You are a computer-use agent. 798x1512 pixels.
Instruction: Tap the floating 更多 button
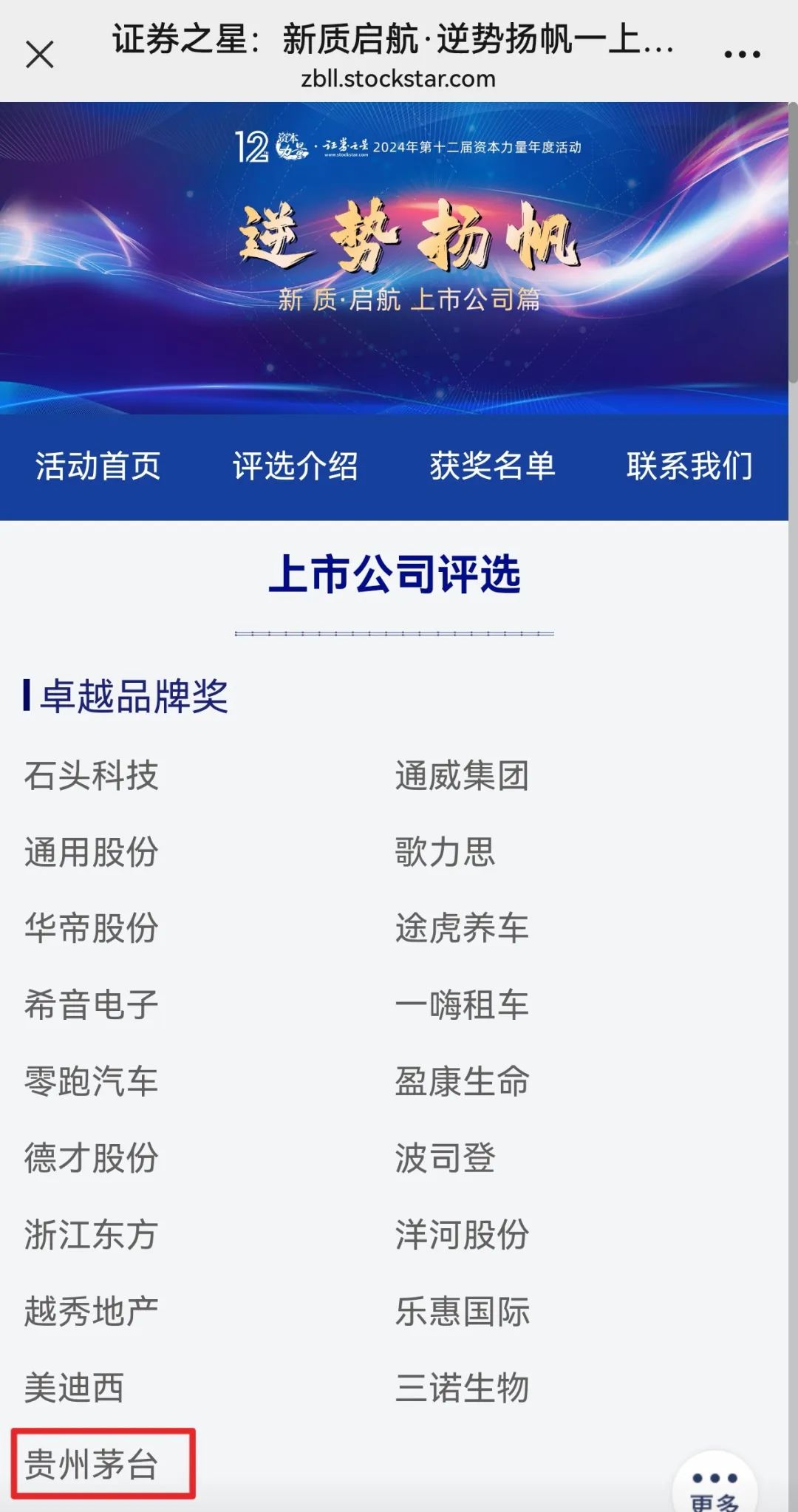coord(715,1486)
